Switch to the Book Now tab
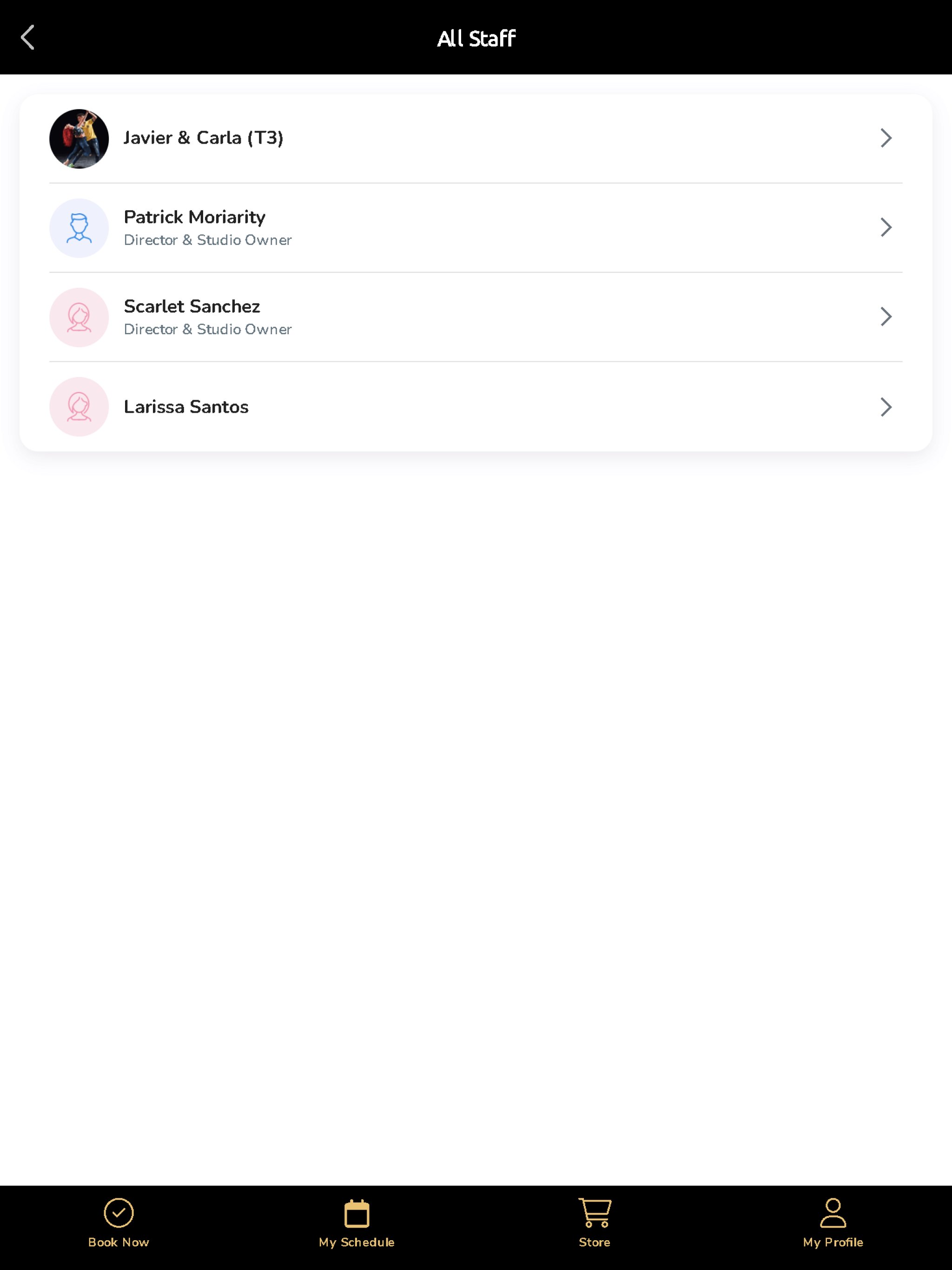 [x=119, y=1224]
